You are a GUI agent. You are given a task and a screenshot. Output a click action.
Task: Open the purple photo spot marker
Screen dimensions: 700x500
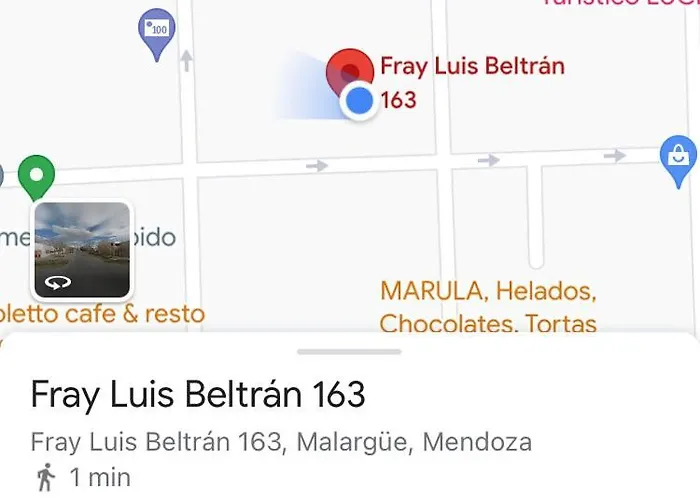[157, 30]
